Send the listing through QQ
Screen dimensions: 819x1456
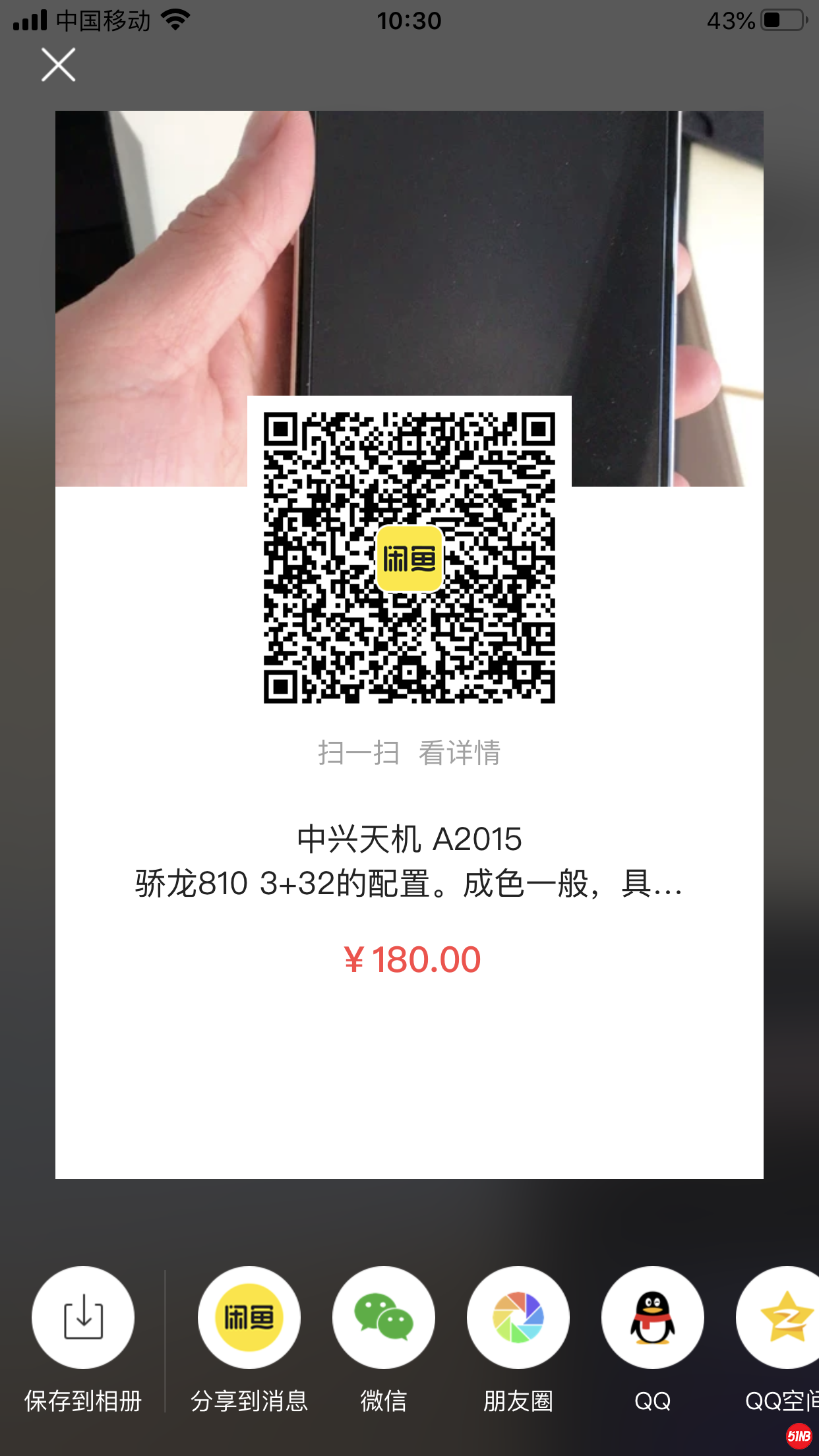pyautogui.click(x=653, y=1318)
